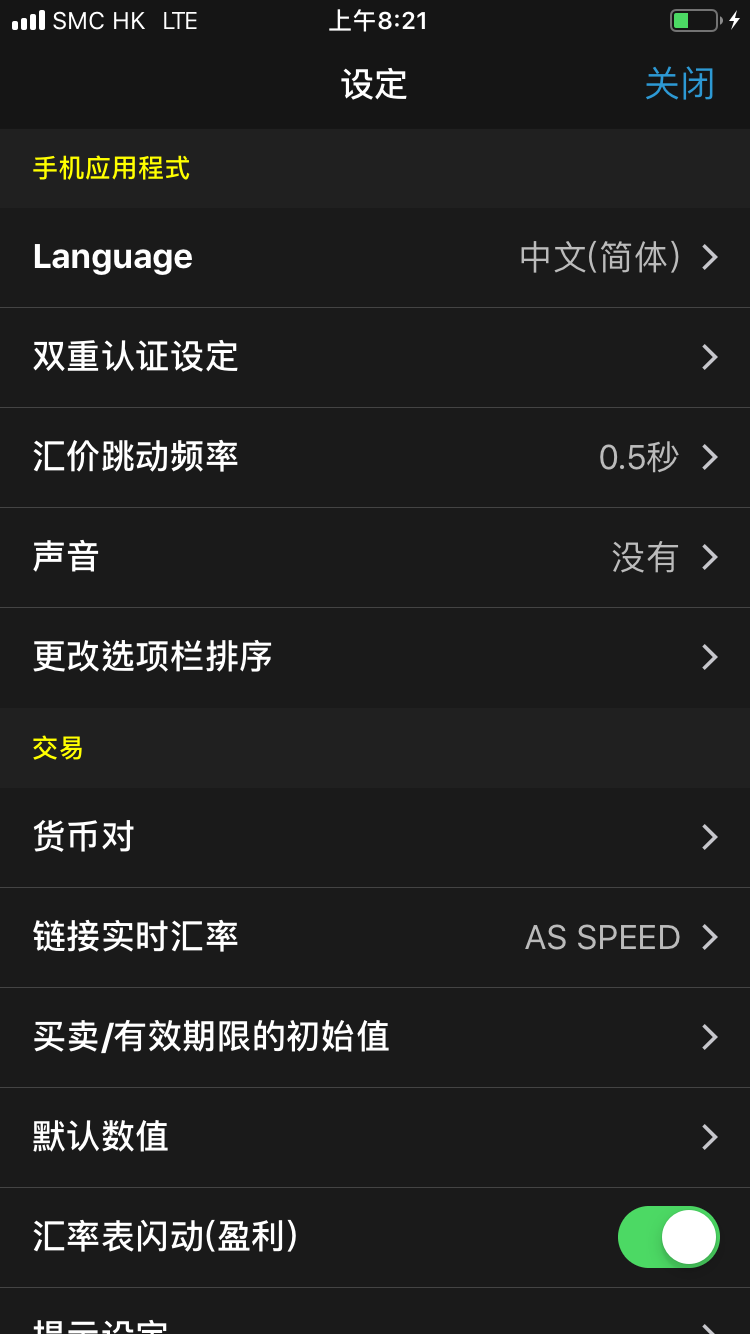
Task: Change 汇价跳动频率 setting
Action: 375,457
